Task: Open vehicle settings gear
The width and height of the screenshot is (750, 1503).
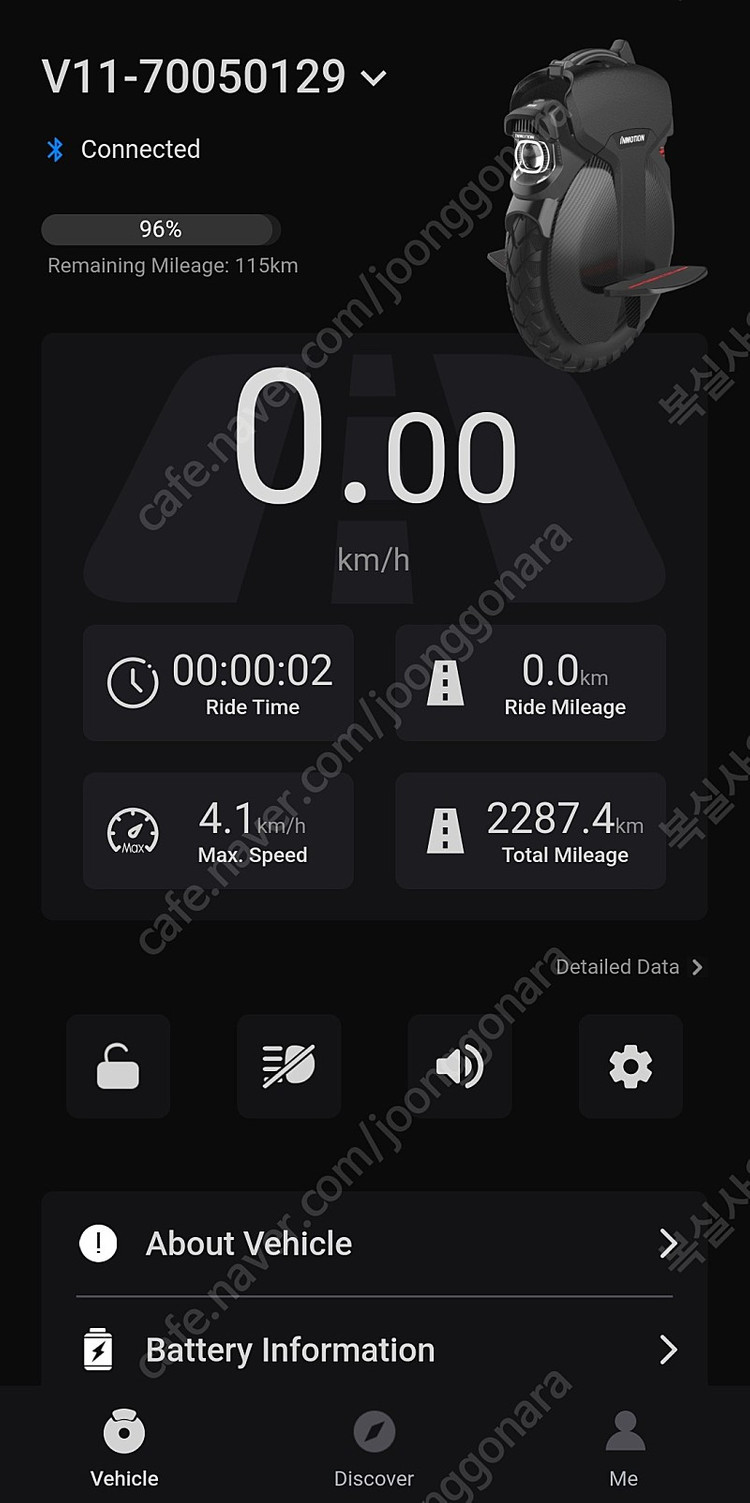Action: (x=630, y=1066)
